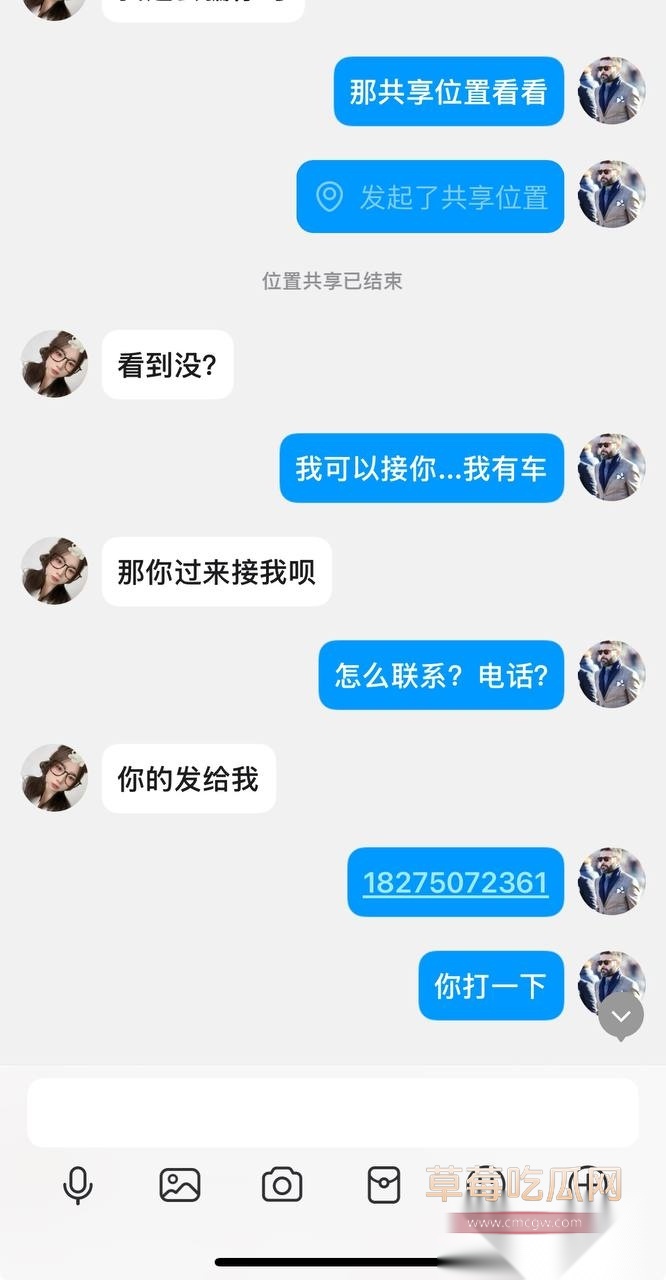Tap the phone number 18275072361 link
666x1280 pixels.
click(x=455, y=883)
